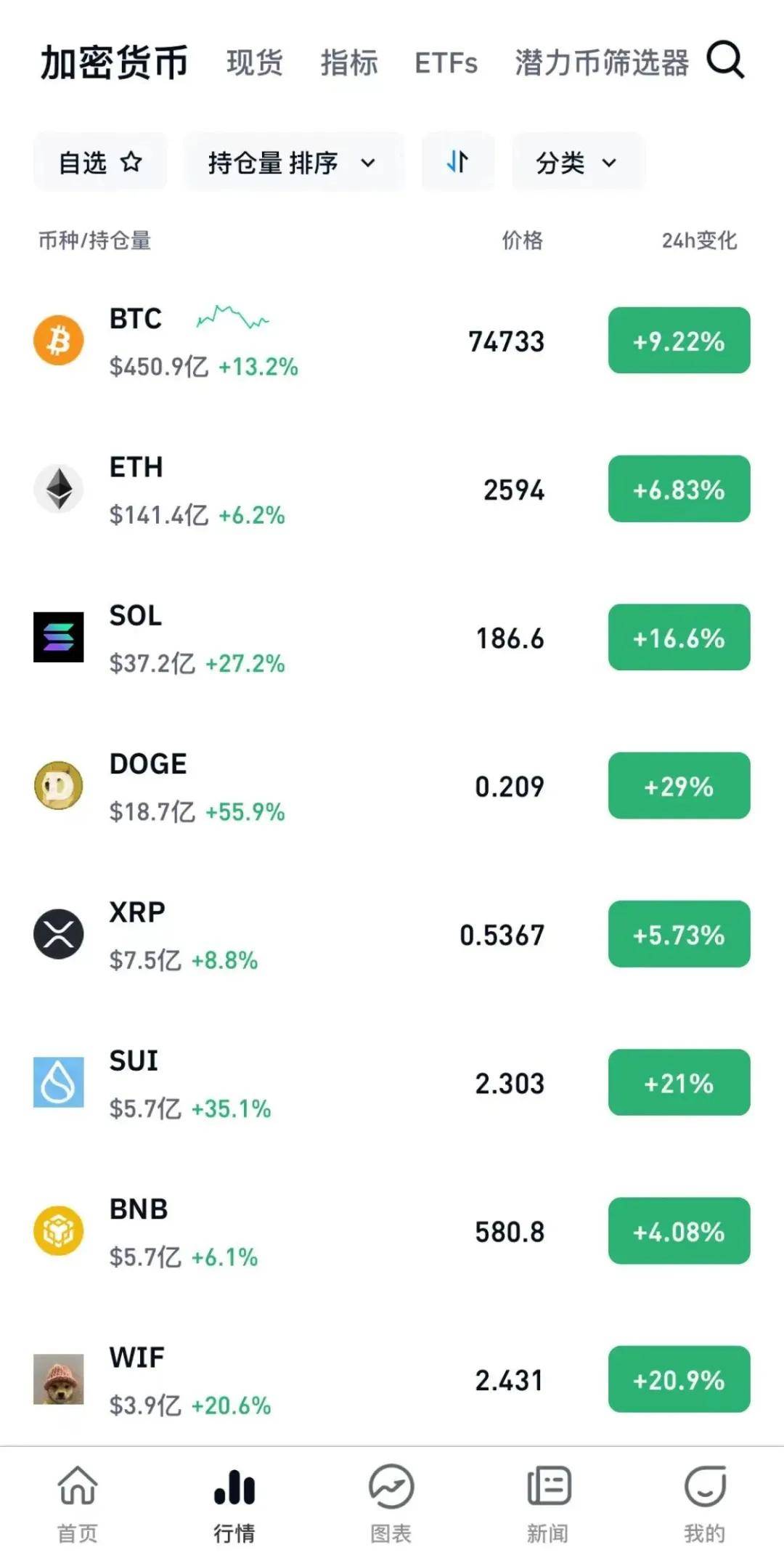Viewport: 784px width, 1566px height.
Task: Open the ETH row
Action: pos(290,490)
